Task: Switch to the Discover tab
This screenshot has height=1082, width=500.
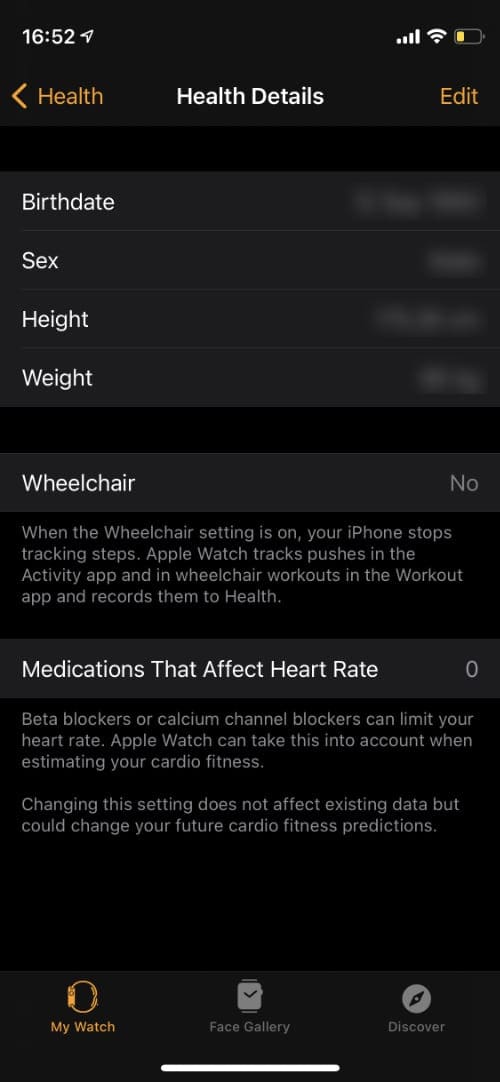Action: (417, 1007)
